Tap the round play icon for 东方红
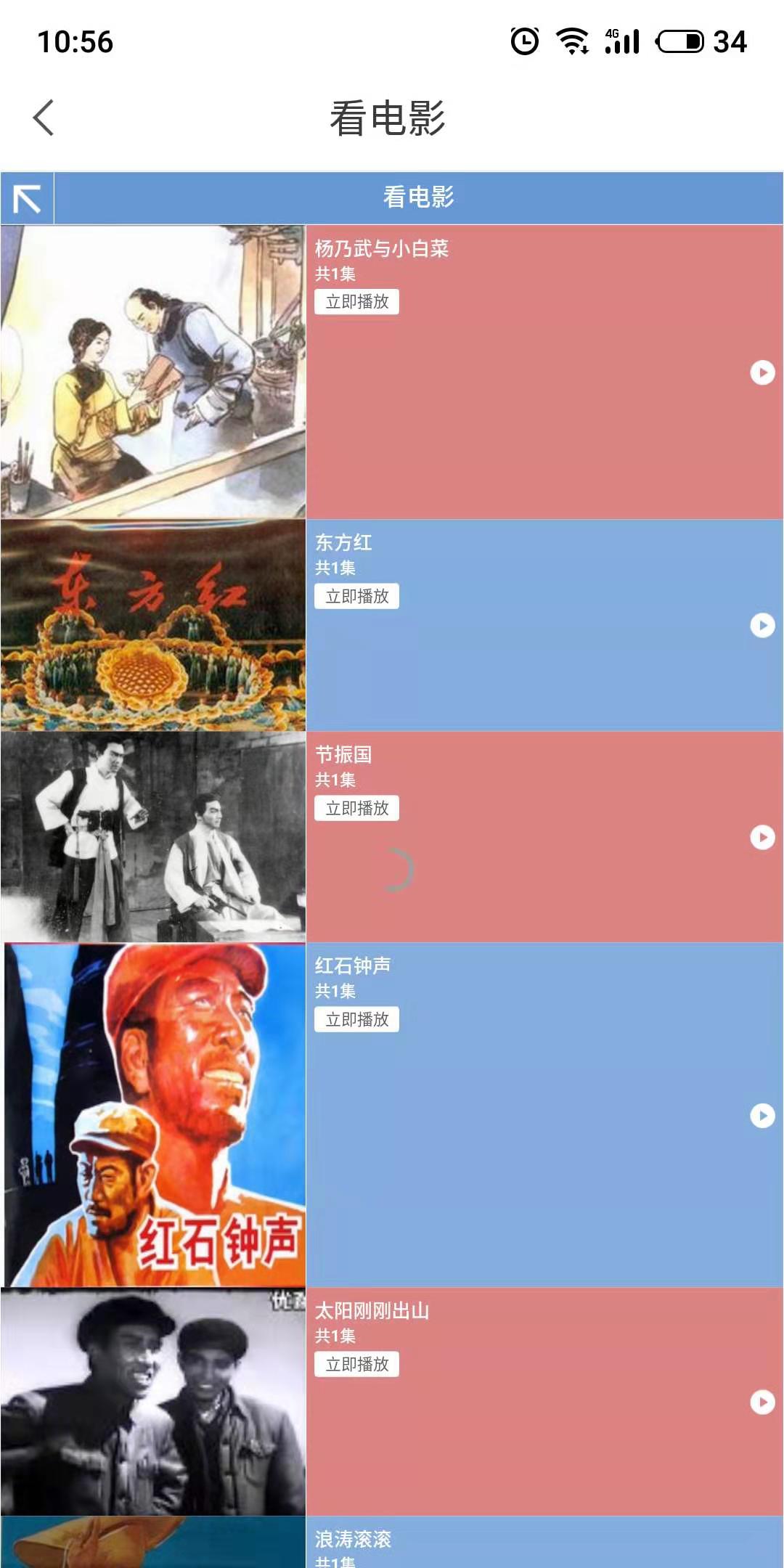The width and height of the screenshot is (784, 1568). tap(761, 625)
